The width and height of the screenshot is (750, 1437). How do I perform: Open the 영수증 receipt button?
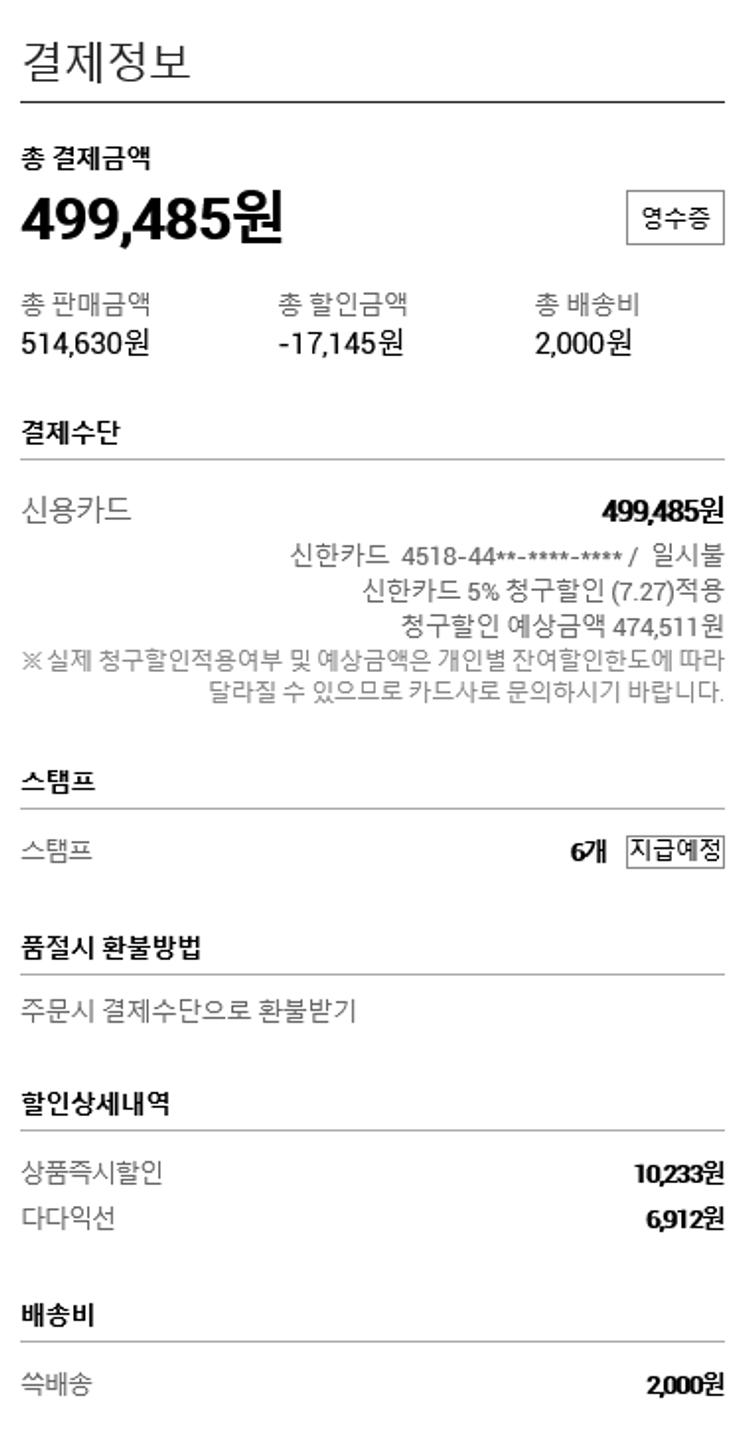tap(675, 218)
